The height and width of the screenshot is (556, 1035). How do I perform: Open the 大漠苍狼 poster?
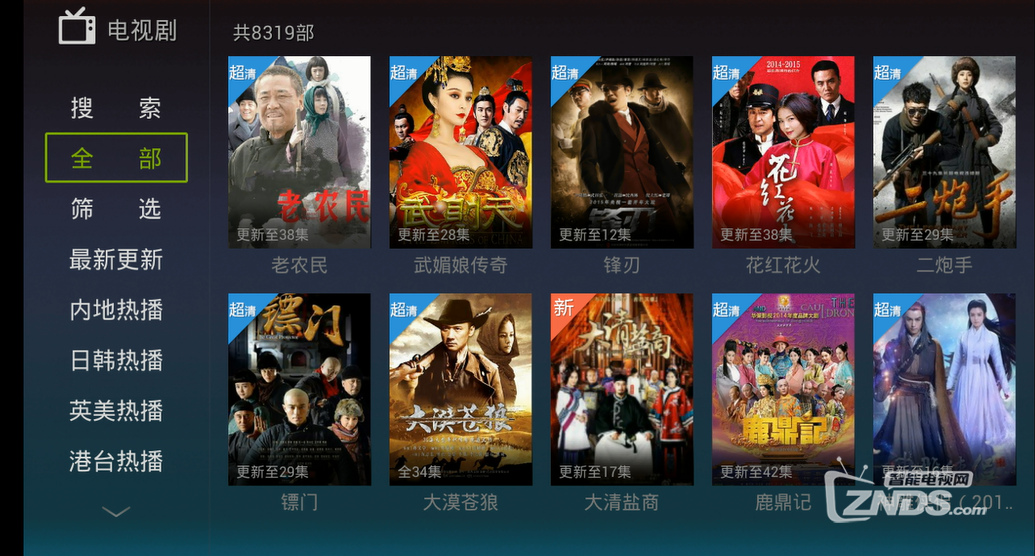point(461,389)
